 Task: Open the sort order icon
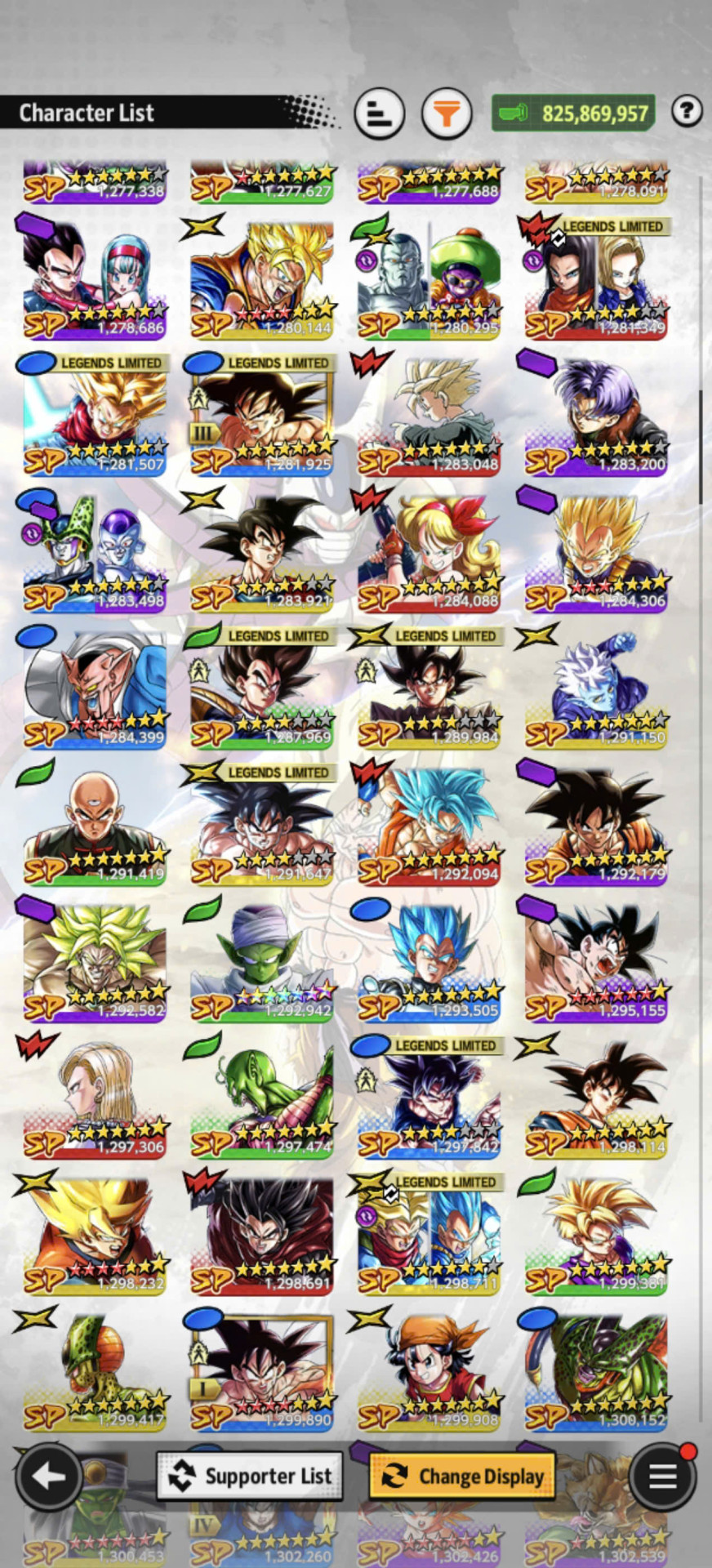pos(379,113)
